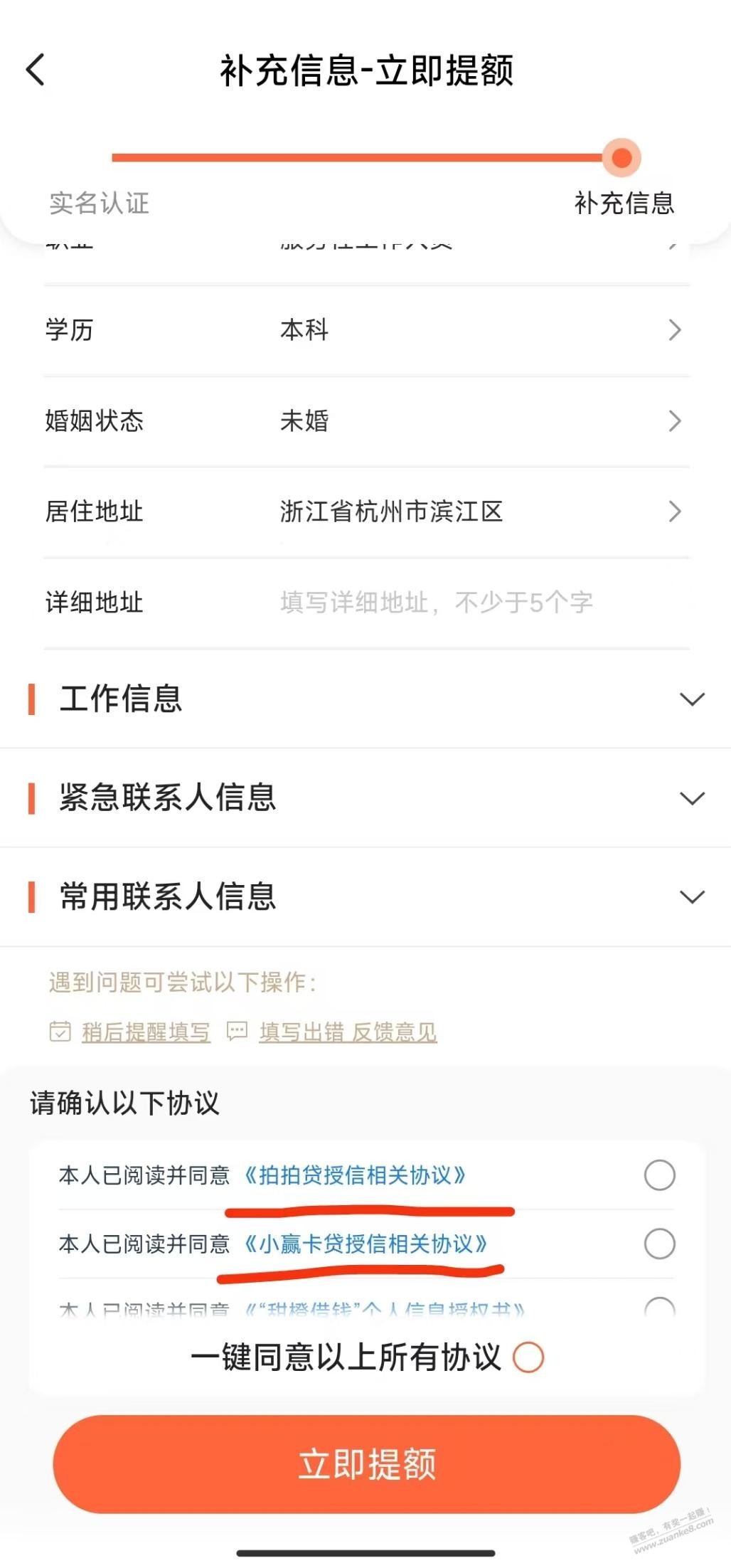Check the 小赢卡贷授信相关协议 agreement circle

pyautogui.click(x=659, y=1244)
